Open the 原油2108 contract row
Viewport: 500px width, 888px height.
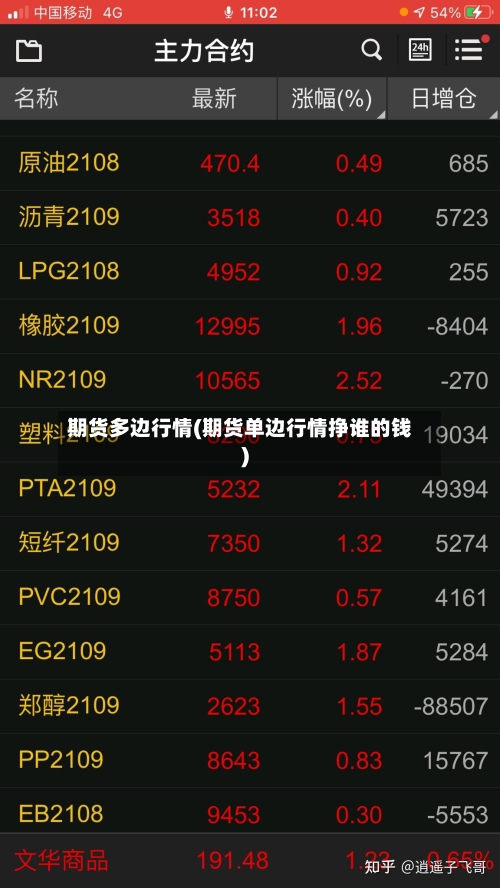pyautogui.click(x=250, y=163)
